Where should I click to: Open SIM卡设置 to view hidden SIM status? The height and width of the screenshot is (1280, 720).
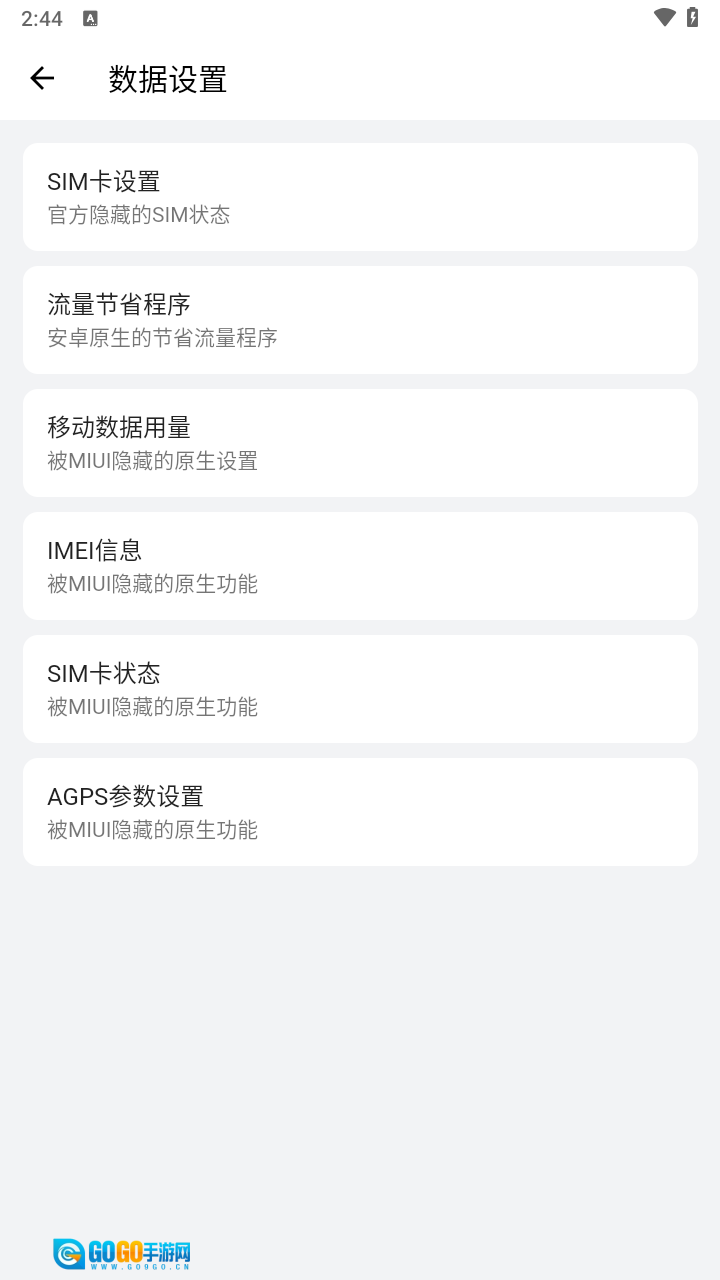click(x=360, y=196)
